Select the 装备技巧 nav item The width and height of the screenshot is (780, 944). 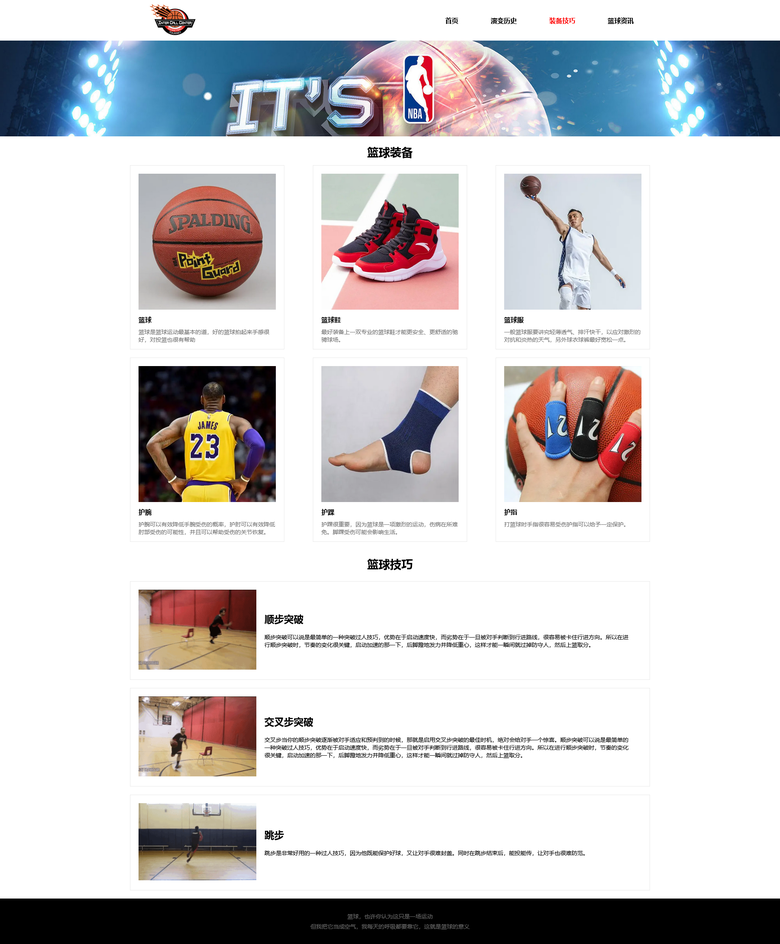(x=562, y=20)
